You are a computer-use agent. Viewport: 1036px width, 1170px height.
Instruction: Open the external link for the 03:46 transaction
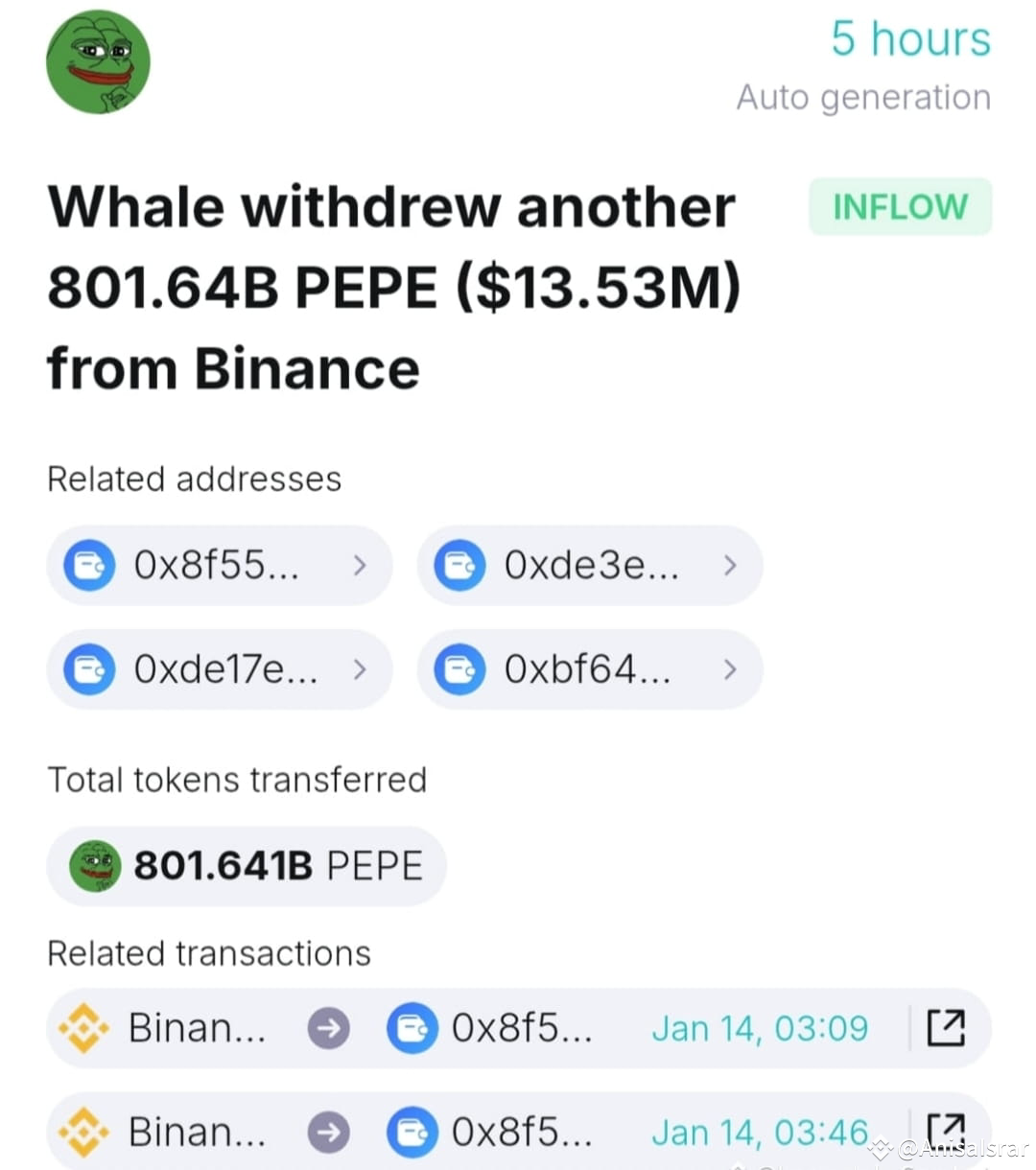pyautogui.click(x=946, y=1132)
